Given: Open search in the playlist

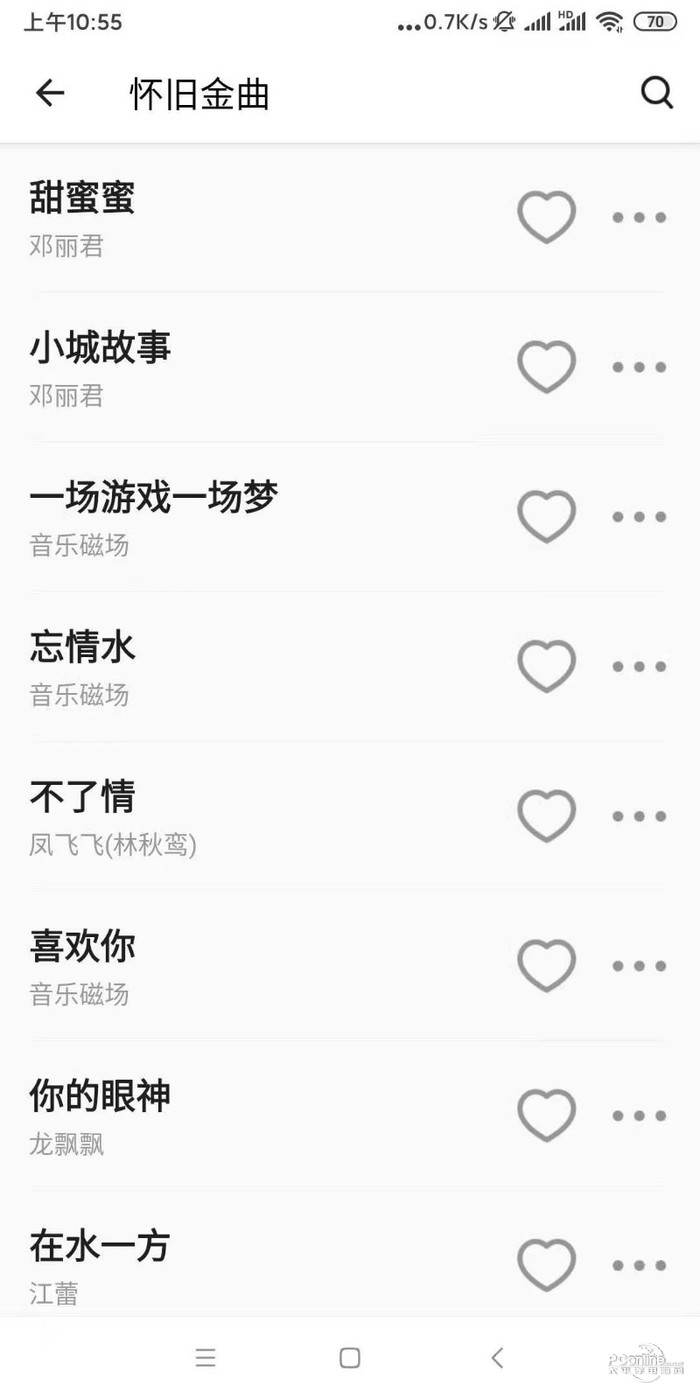Looking at the screenshot, I should [x=656, y=93].
